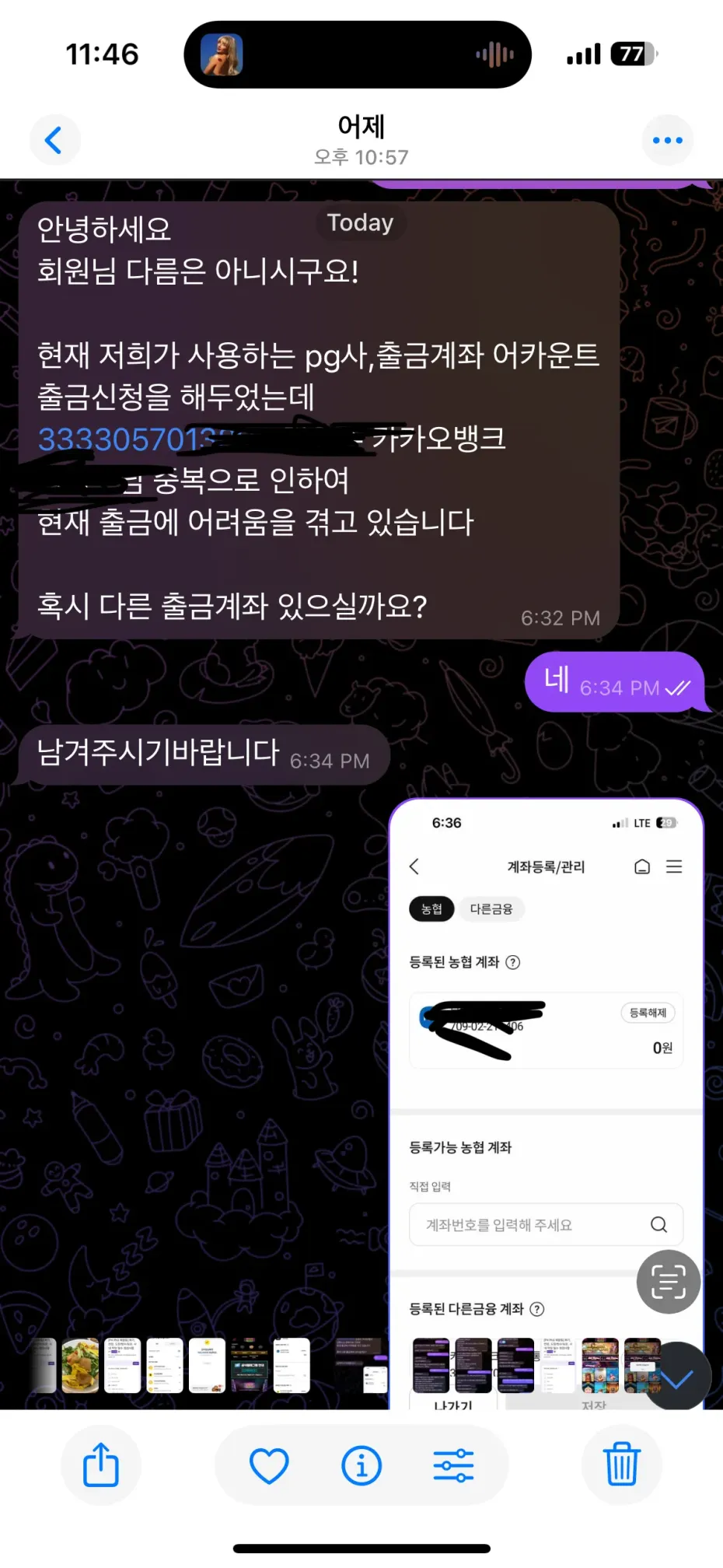Mark this photo as favorite
Image resolution: width=723 pixels, height=1568 pixels.
(x=269, y=1465)
